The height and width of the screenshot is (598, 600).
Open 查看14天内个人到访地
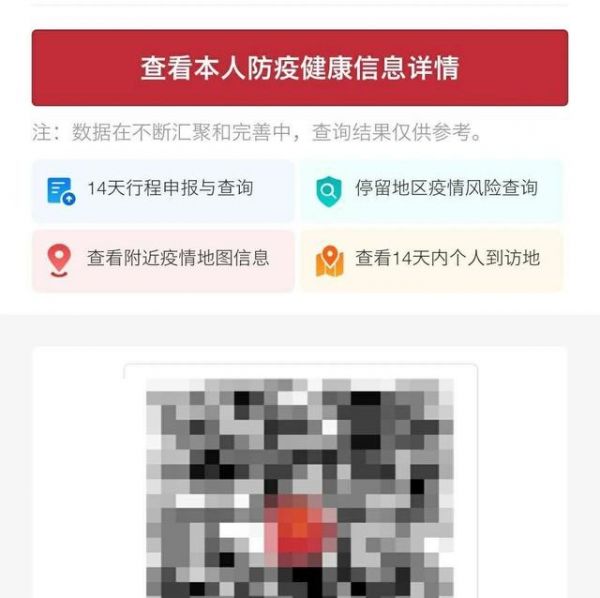coord(431,259)
